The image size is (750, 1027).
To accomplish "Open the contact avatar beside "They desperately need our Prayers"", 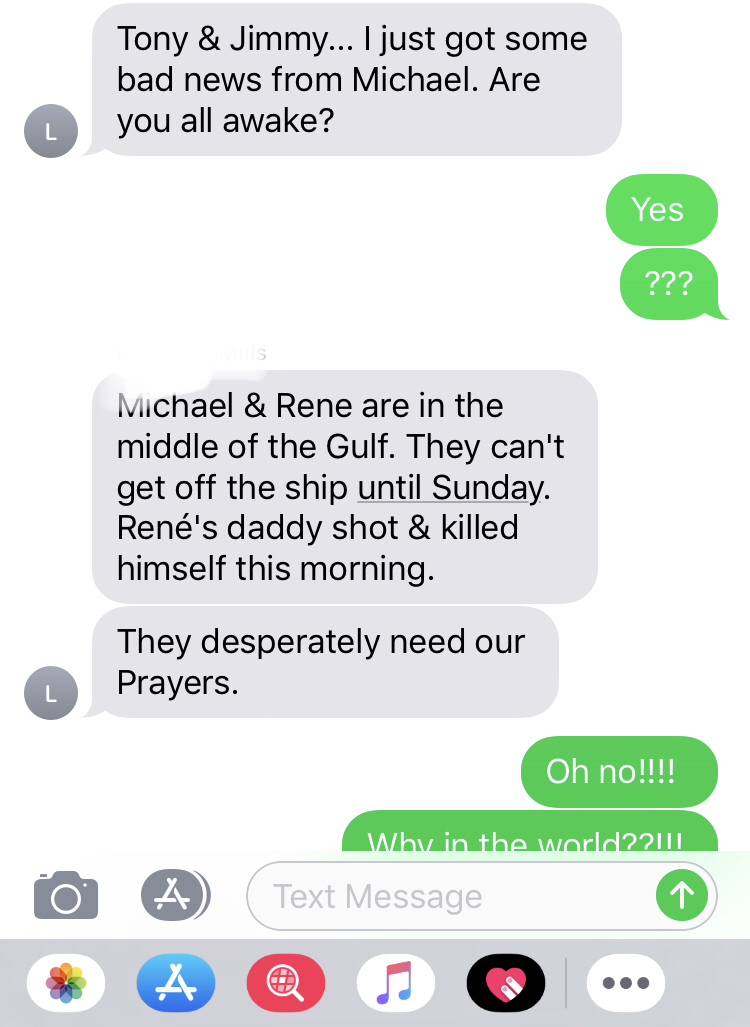I will pyautogui.click(x=51, y=691).
